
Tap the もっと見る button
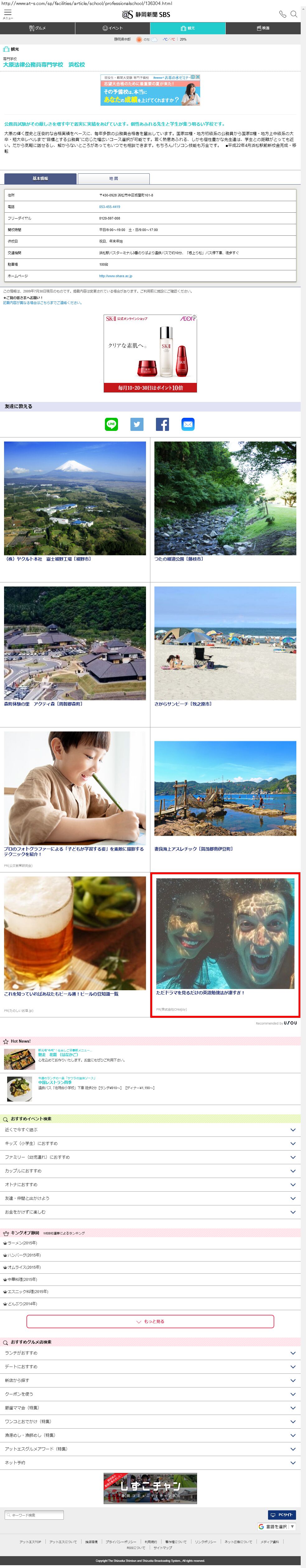pos(150,1321)
